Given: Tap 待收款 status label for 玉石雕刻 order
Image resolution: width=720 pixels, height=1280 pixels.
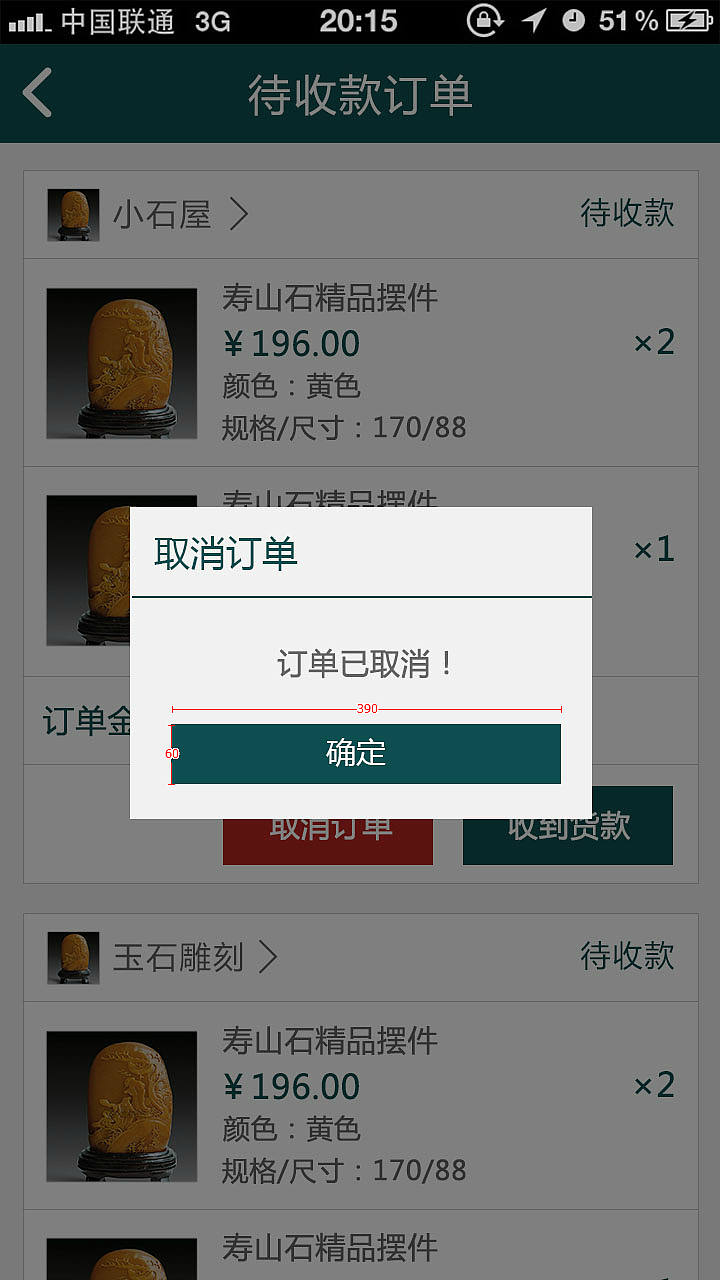Looking at the screenshot, I should coord(626,956).
